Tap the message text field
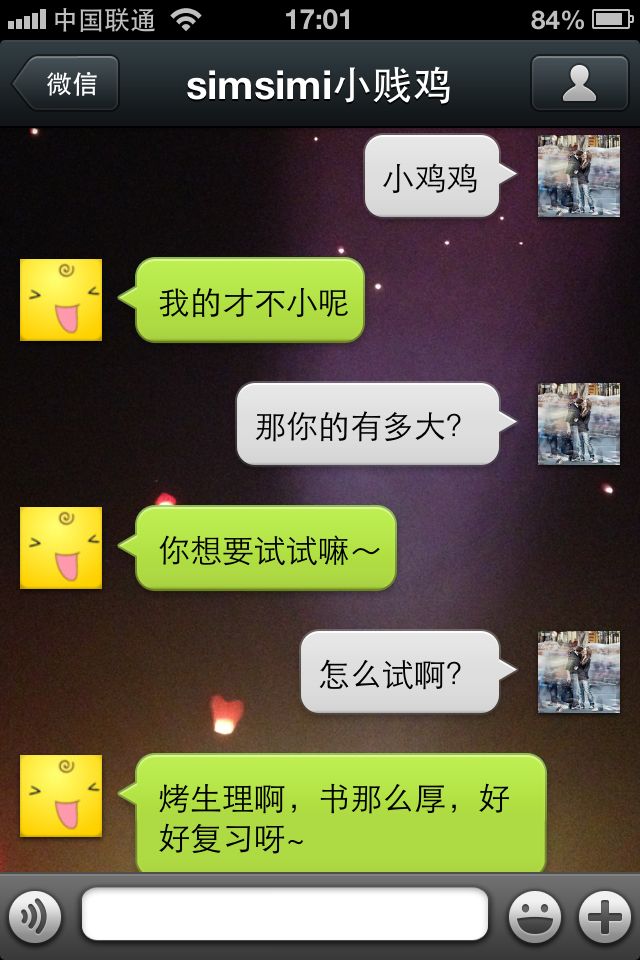This screenshot has width=640, height=960. pos(285,914)
